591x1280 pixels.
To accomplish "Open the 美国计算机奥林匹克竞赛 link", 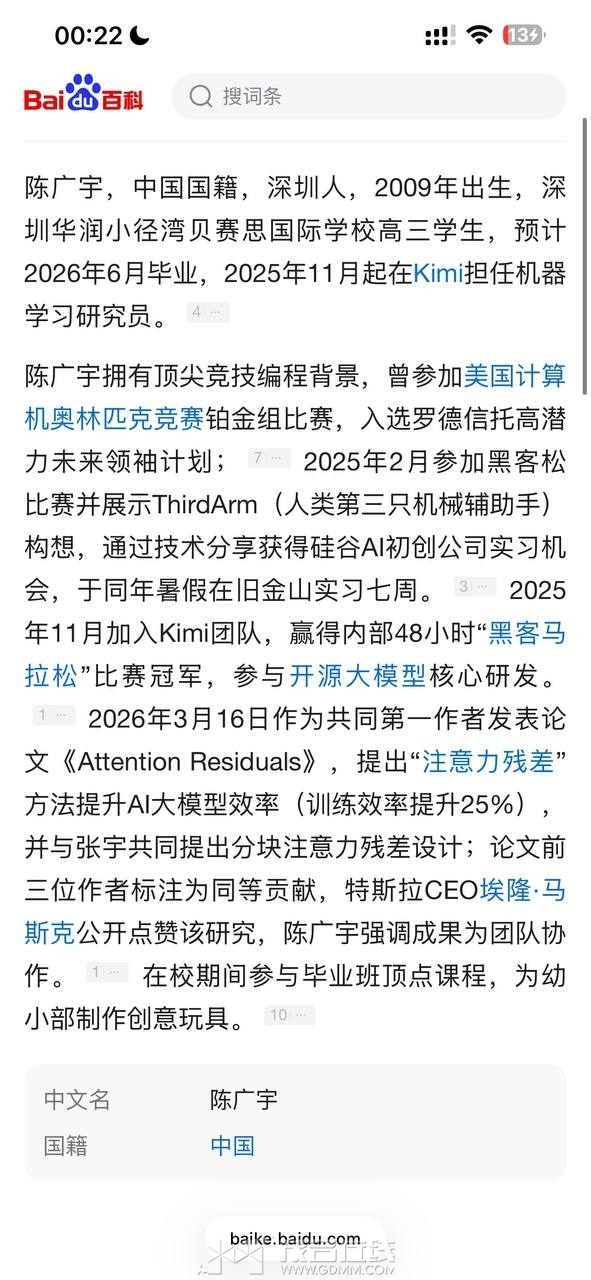I will click(x=295, y=396).
